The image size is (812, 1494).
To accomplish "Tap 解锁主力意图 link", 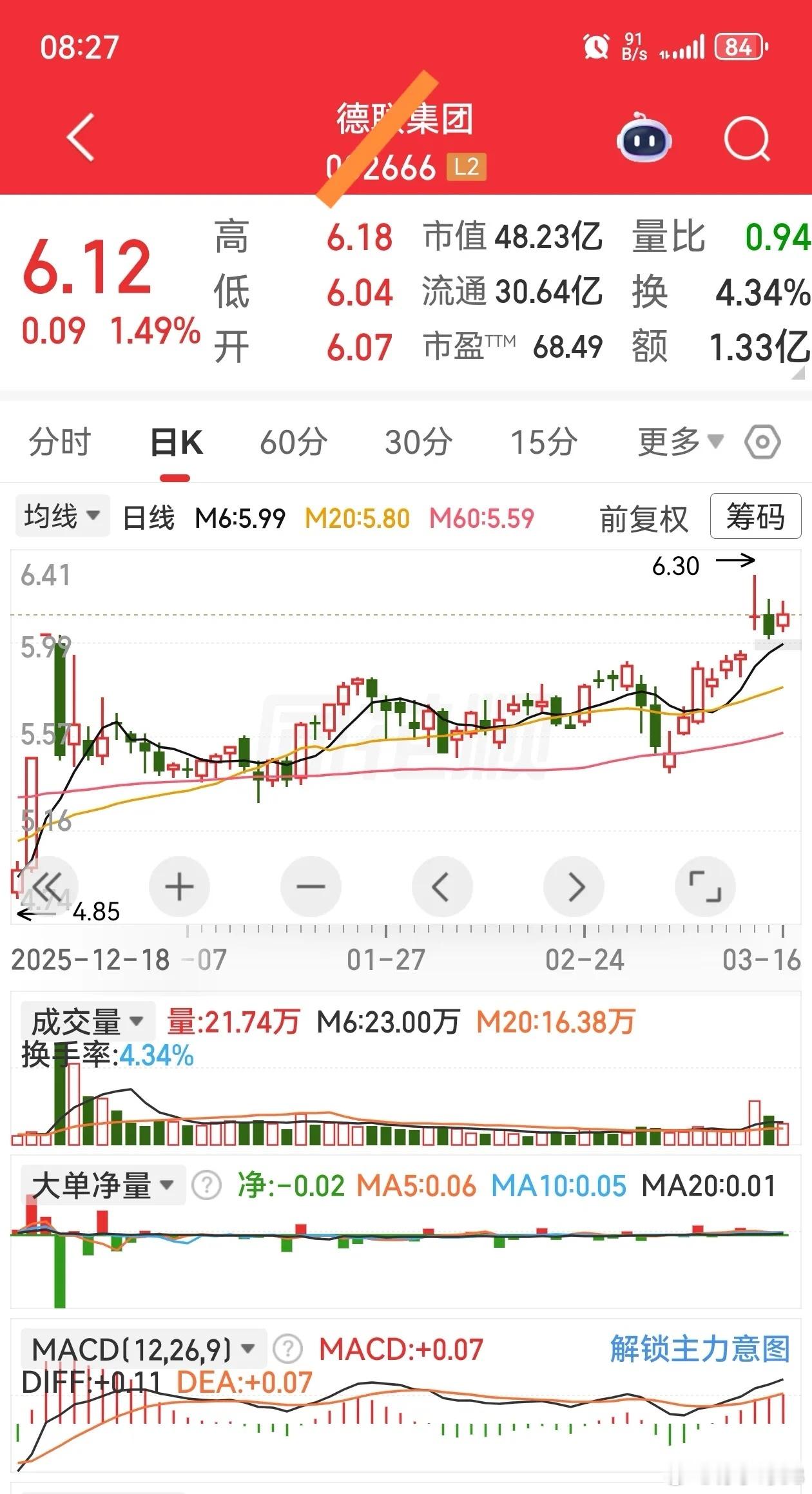I will click(700, 1349).
